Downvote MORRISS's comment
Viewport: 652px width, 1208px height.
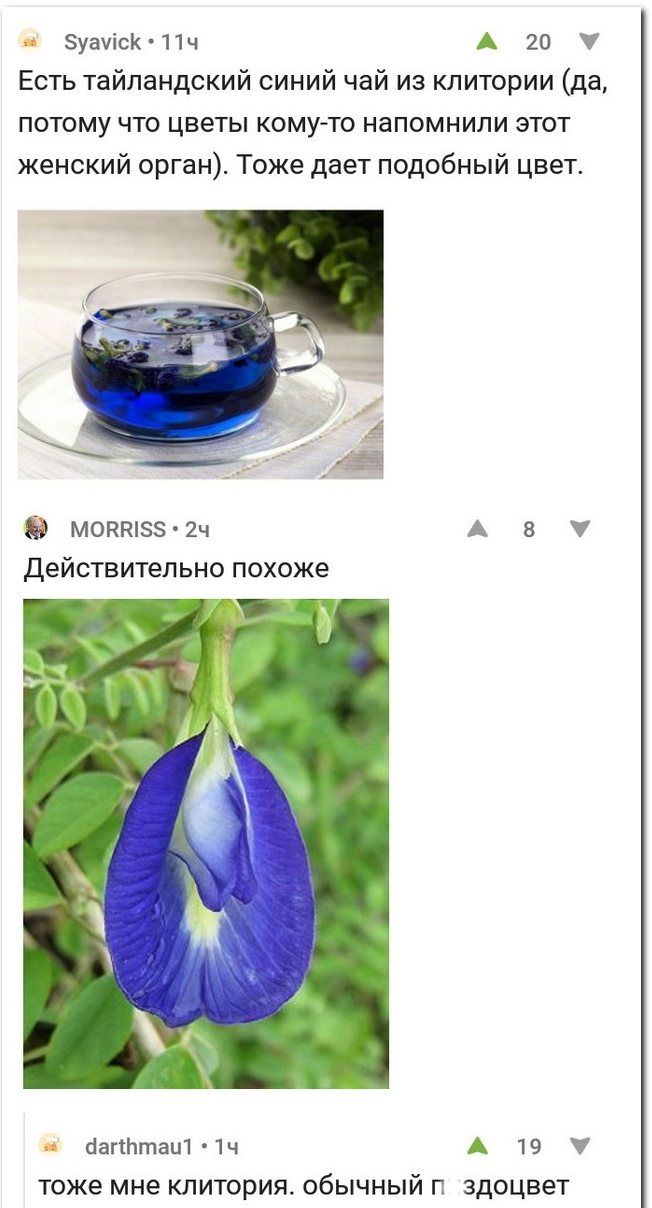(x=580, y=529)
